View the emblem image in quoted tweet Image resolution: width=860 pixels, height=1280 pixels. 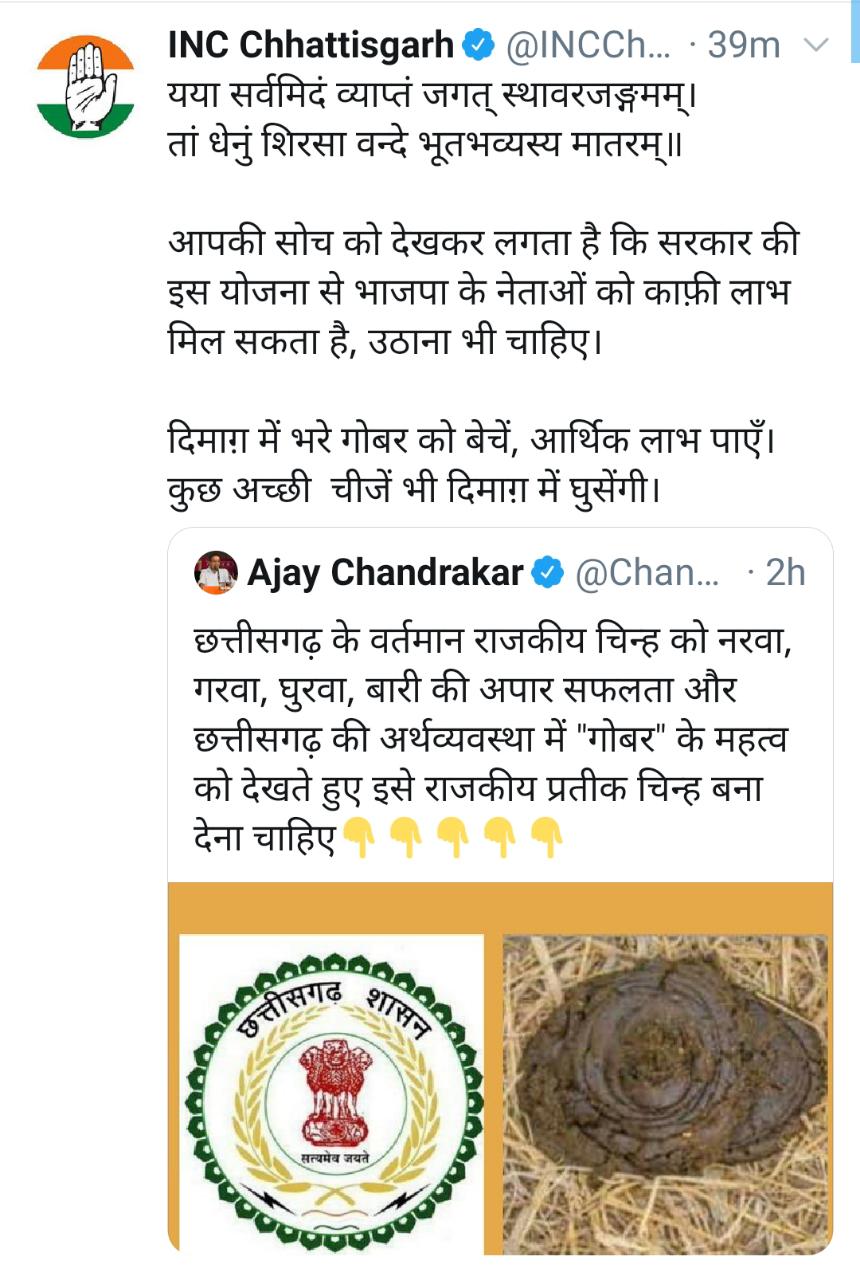point(332,1088)
